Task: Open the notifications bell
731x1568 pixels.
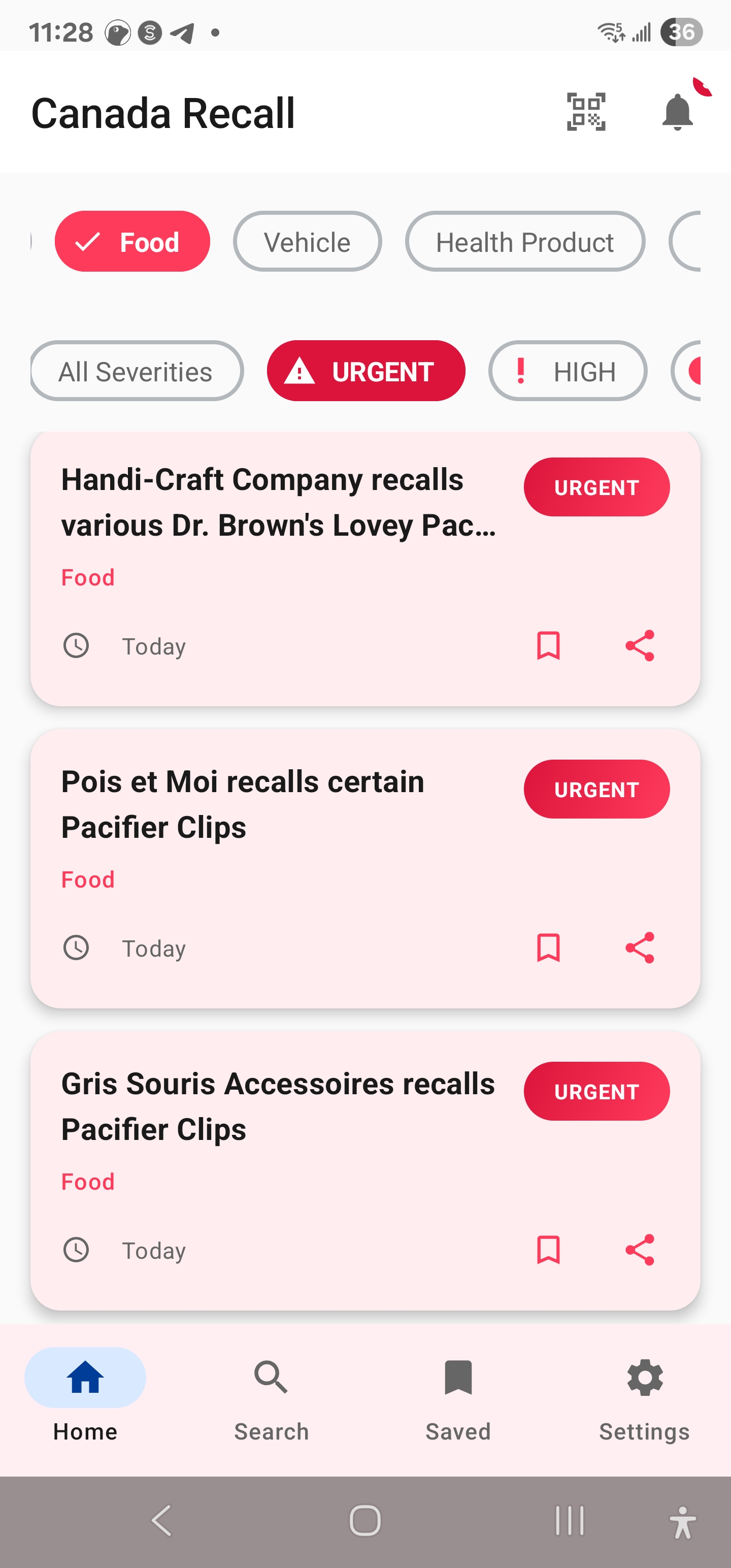Action: tap(677, 112)
